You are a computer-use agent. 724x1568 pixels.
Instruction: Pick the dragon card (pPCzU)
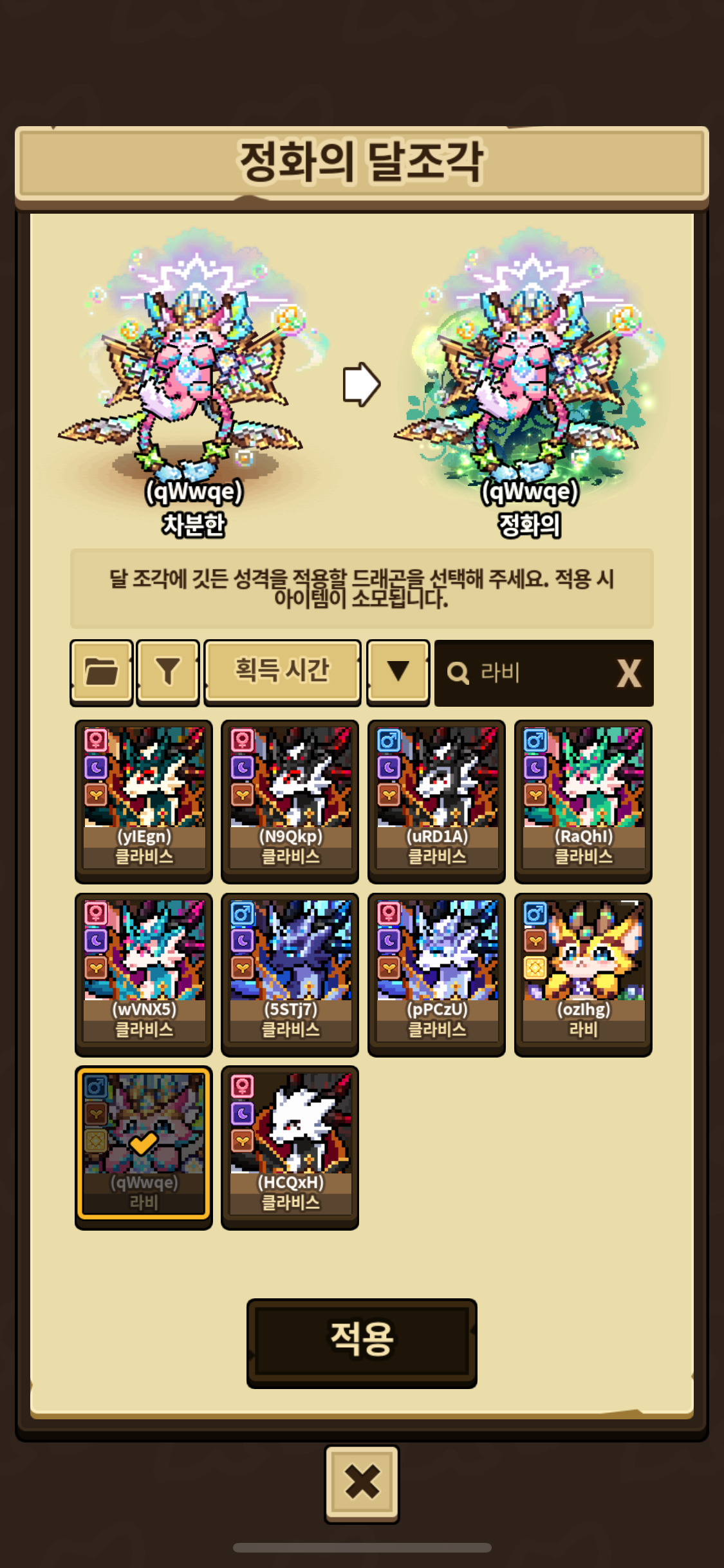coord(437,975)
